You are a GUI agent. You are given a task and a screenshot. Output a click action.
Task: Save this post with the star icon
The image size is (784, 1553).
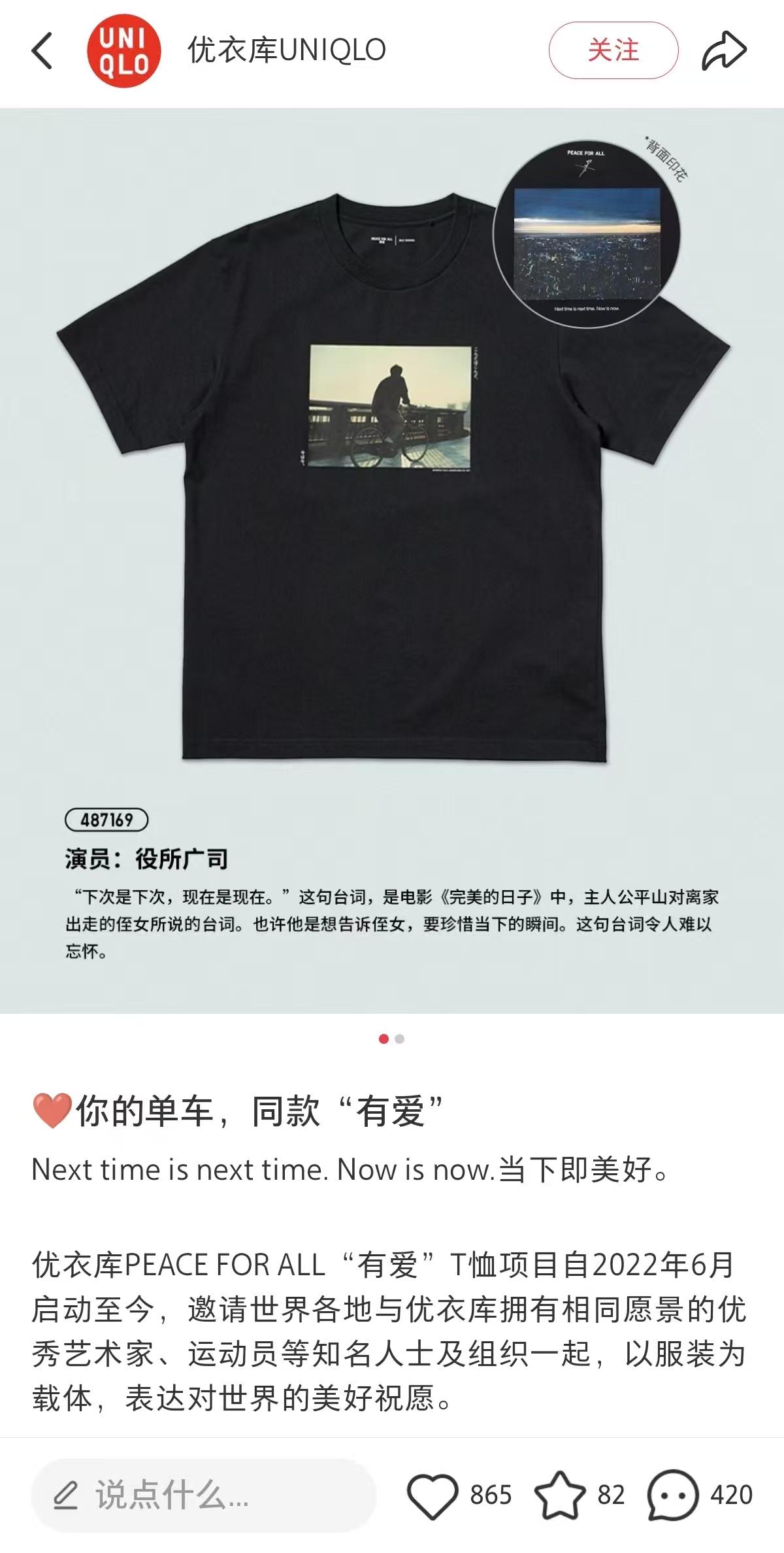click(x=560, y=1495)
